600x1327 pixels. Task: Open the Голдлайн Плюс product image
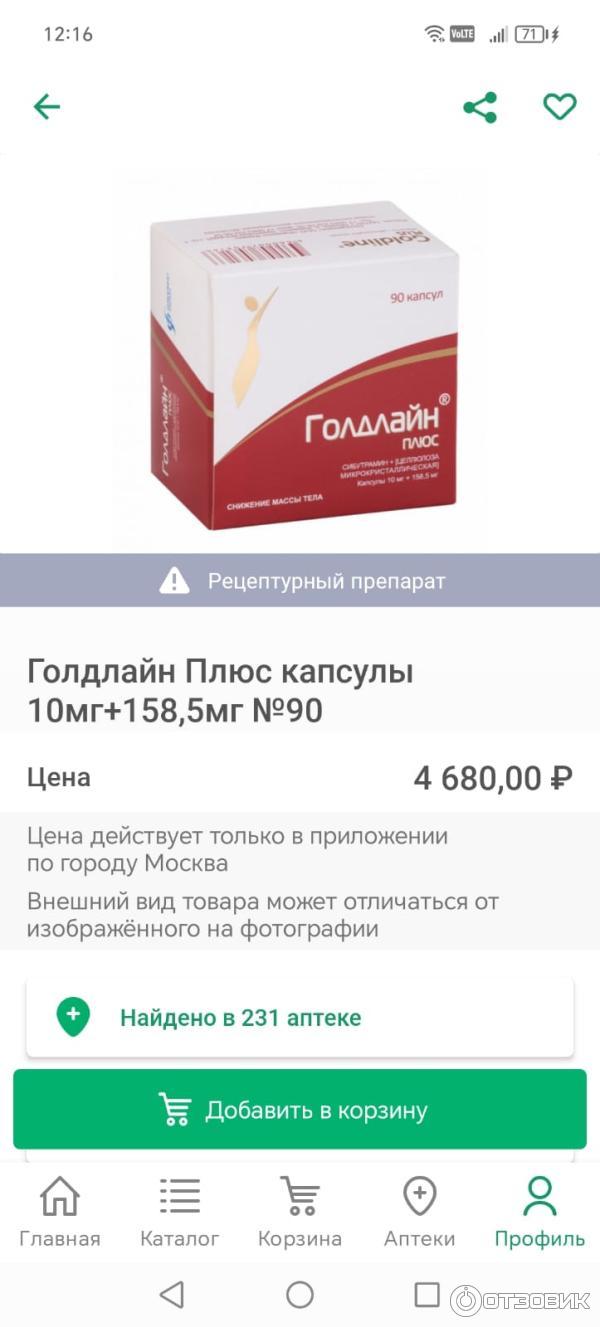303,366
